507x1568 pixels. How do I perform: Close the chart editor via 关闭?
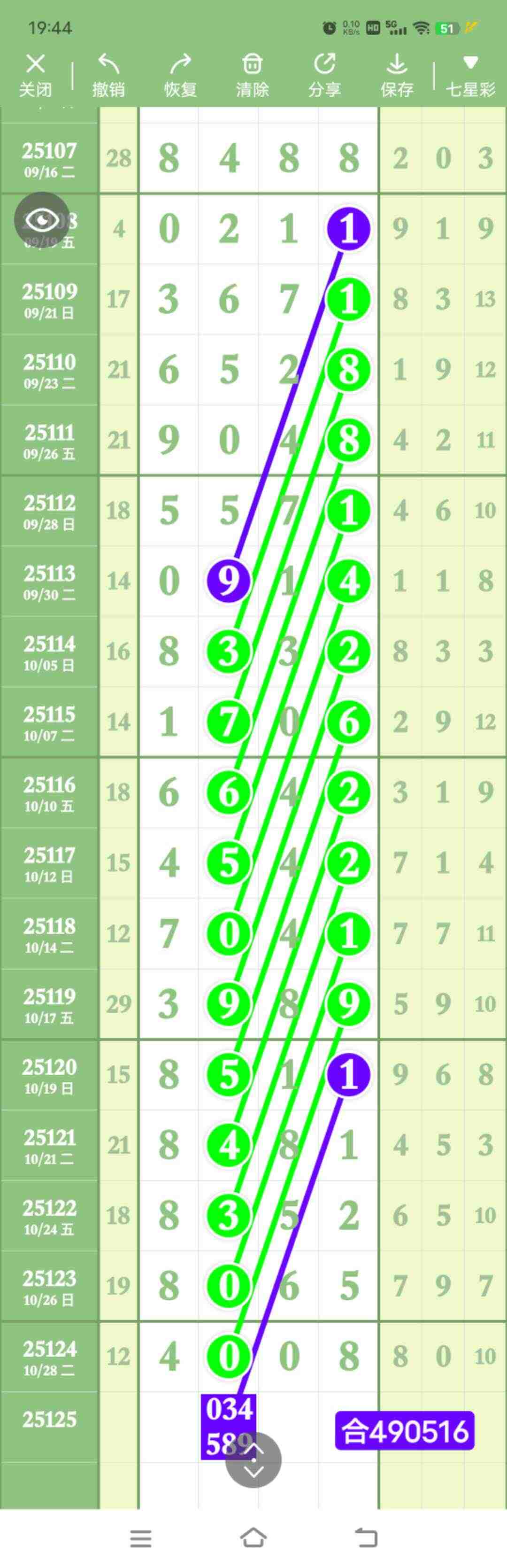coord(35,76)
